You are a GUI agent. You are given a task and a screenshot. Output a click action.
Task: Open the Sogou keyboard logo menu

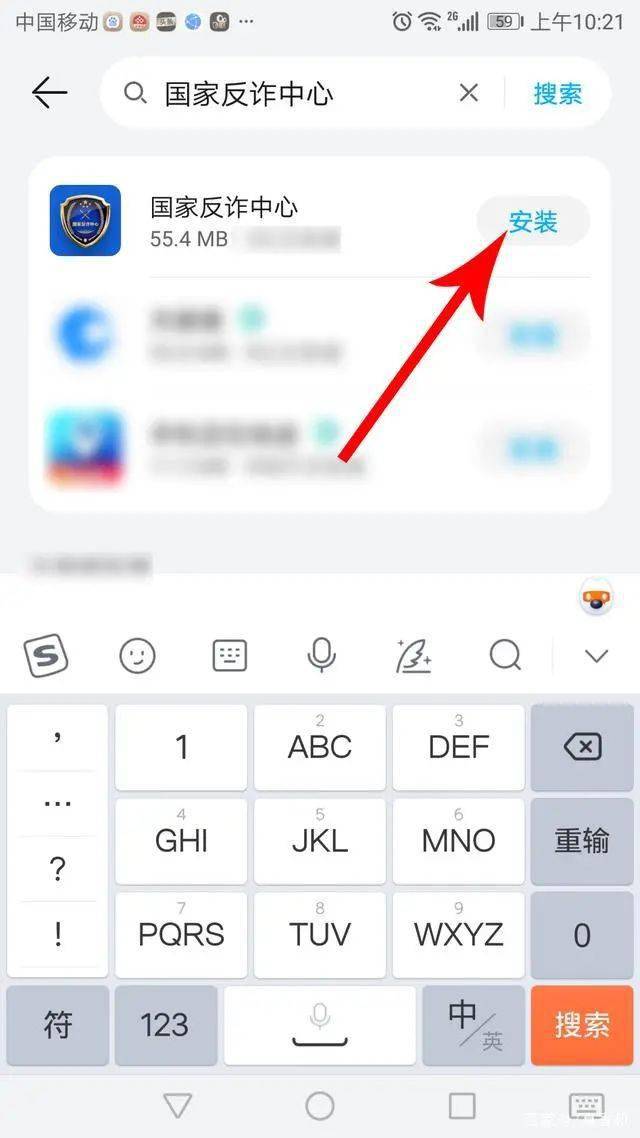[x=46, y=656]
